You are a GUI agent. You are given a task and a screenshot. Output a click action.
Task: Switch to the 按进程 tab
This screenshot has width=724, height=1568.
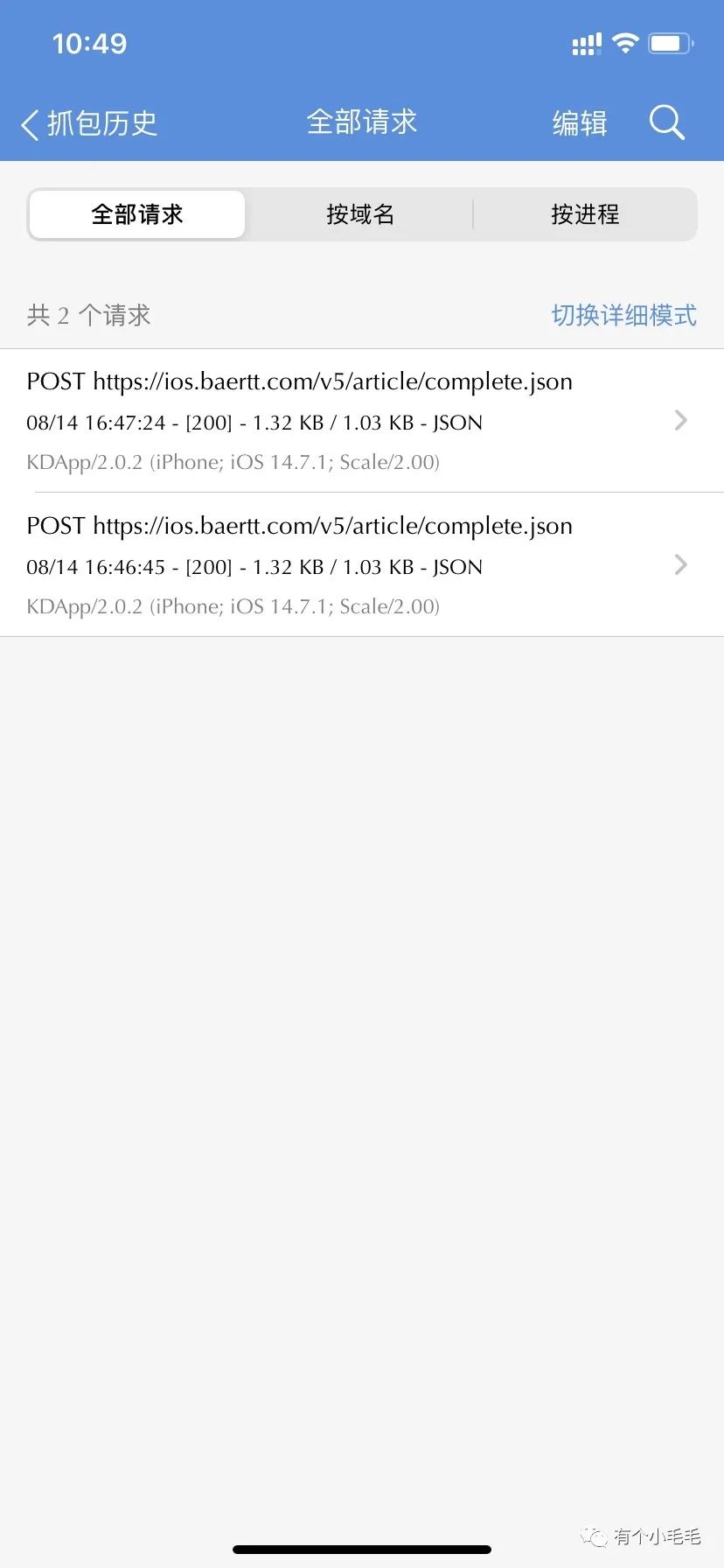585,214
